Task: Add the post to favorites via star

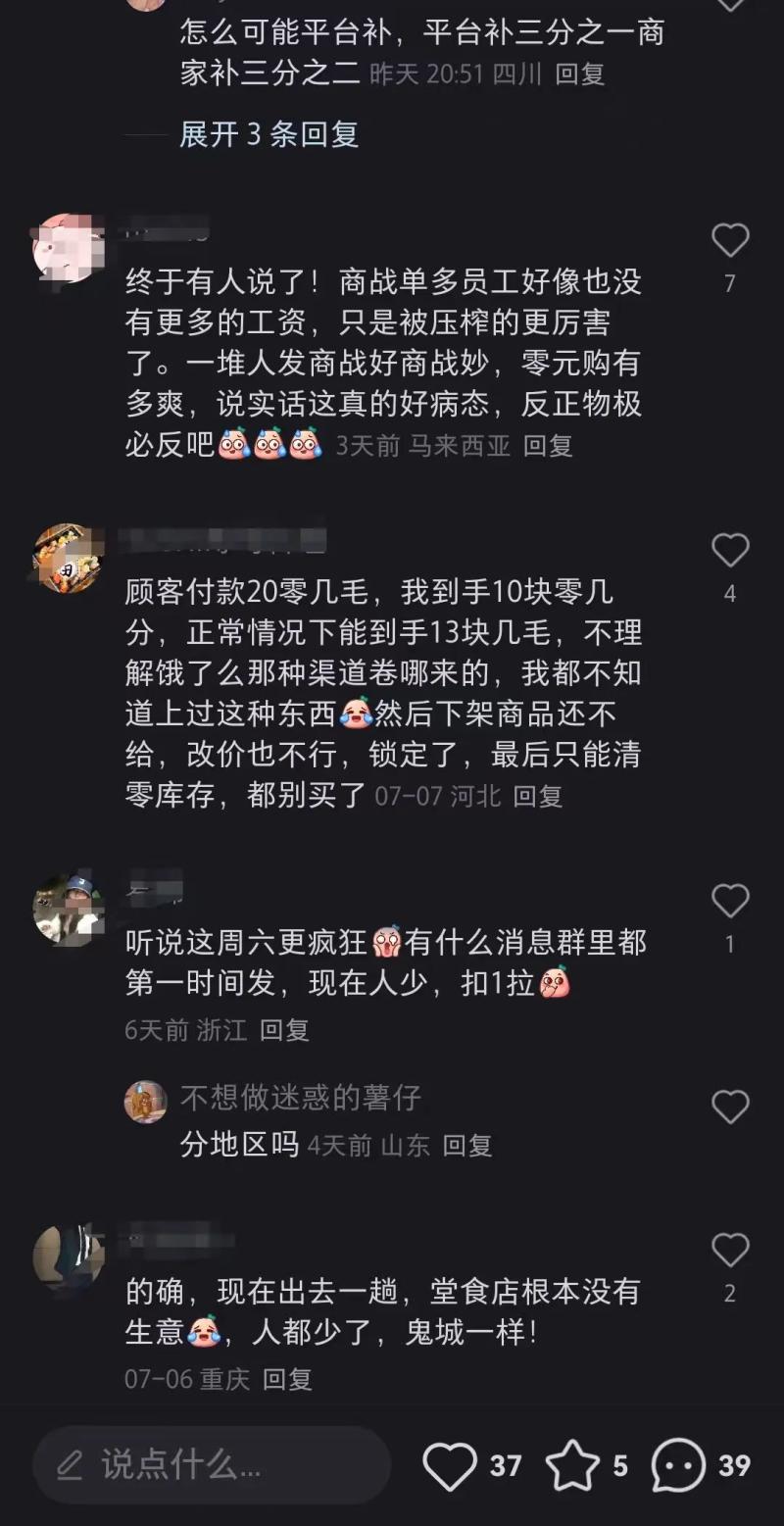Action: click(572, 1465)
